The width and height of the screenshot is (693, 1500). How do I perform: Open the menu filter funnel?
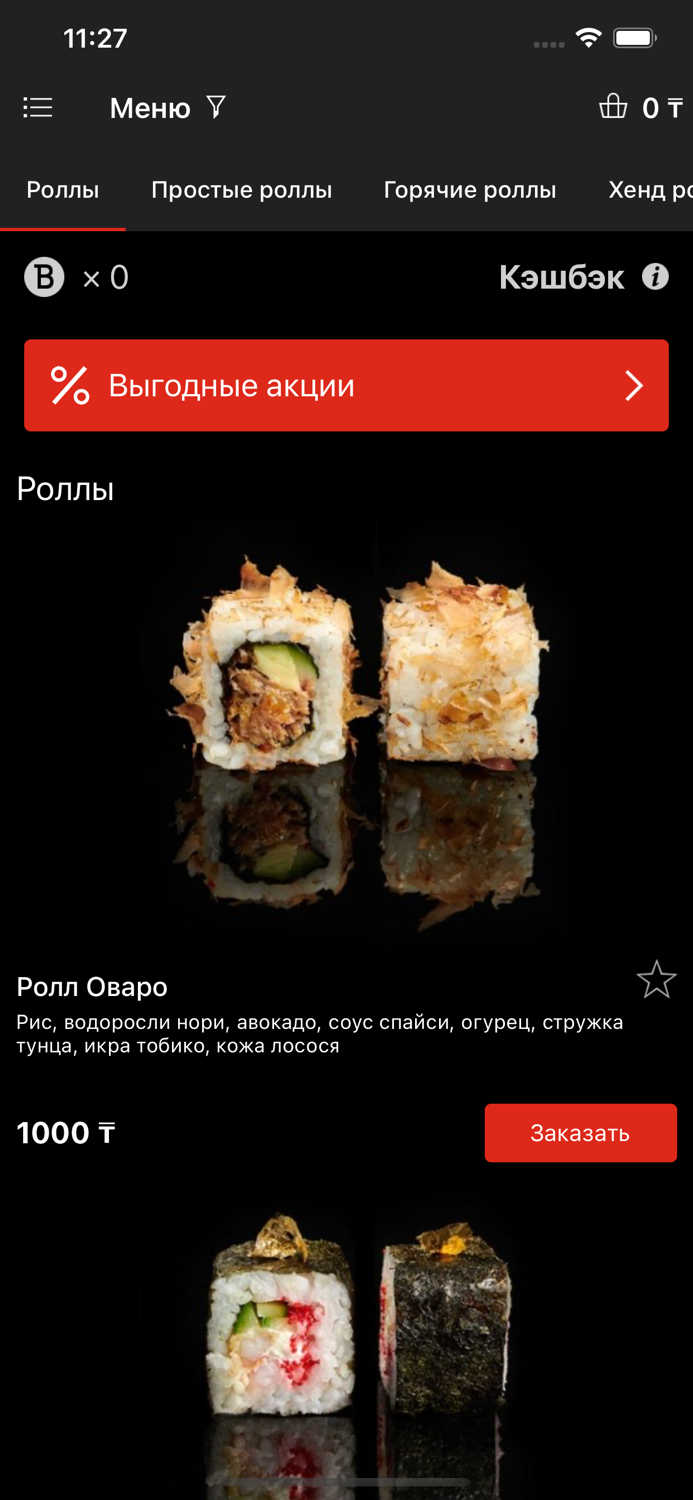[216, 106]
